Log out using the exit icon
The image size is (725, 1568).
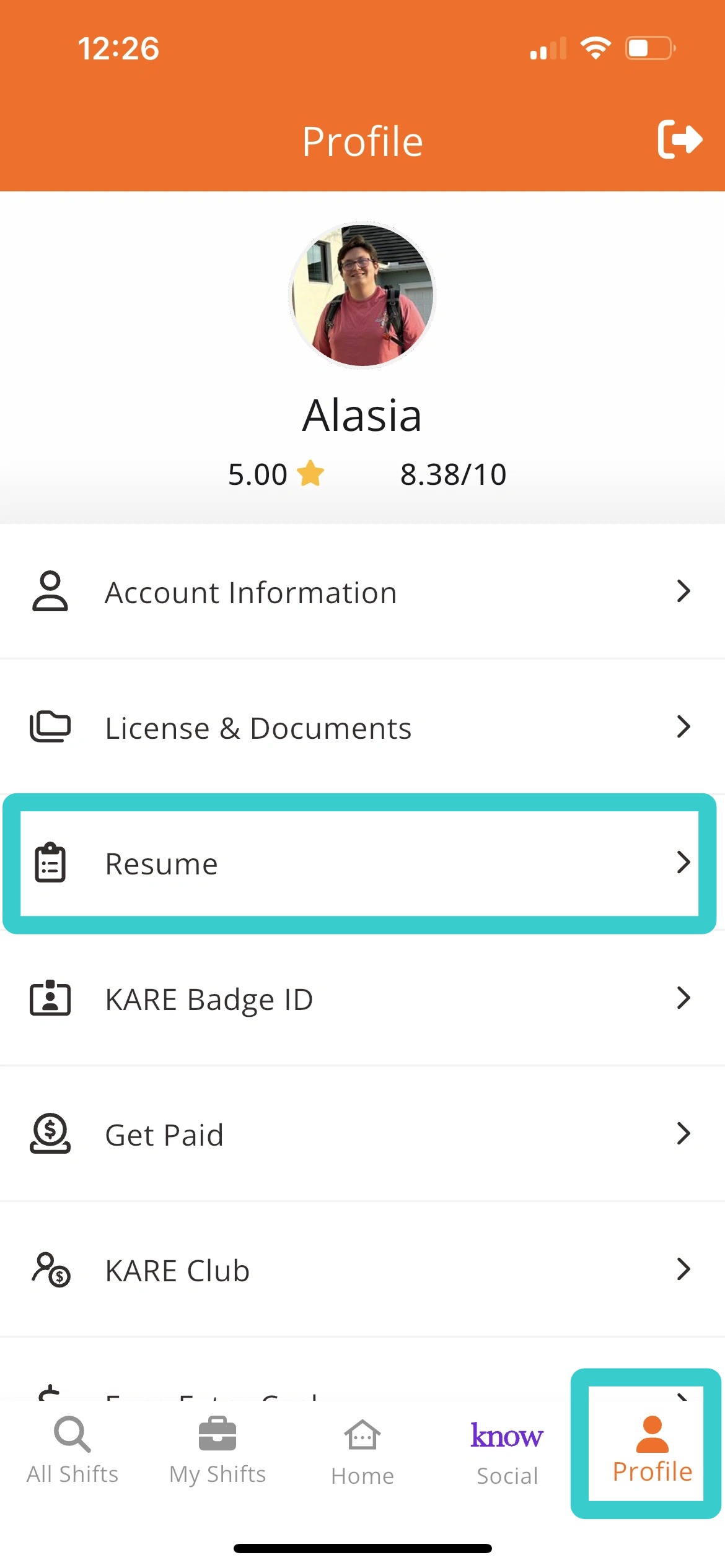(x=679, y=139)
